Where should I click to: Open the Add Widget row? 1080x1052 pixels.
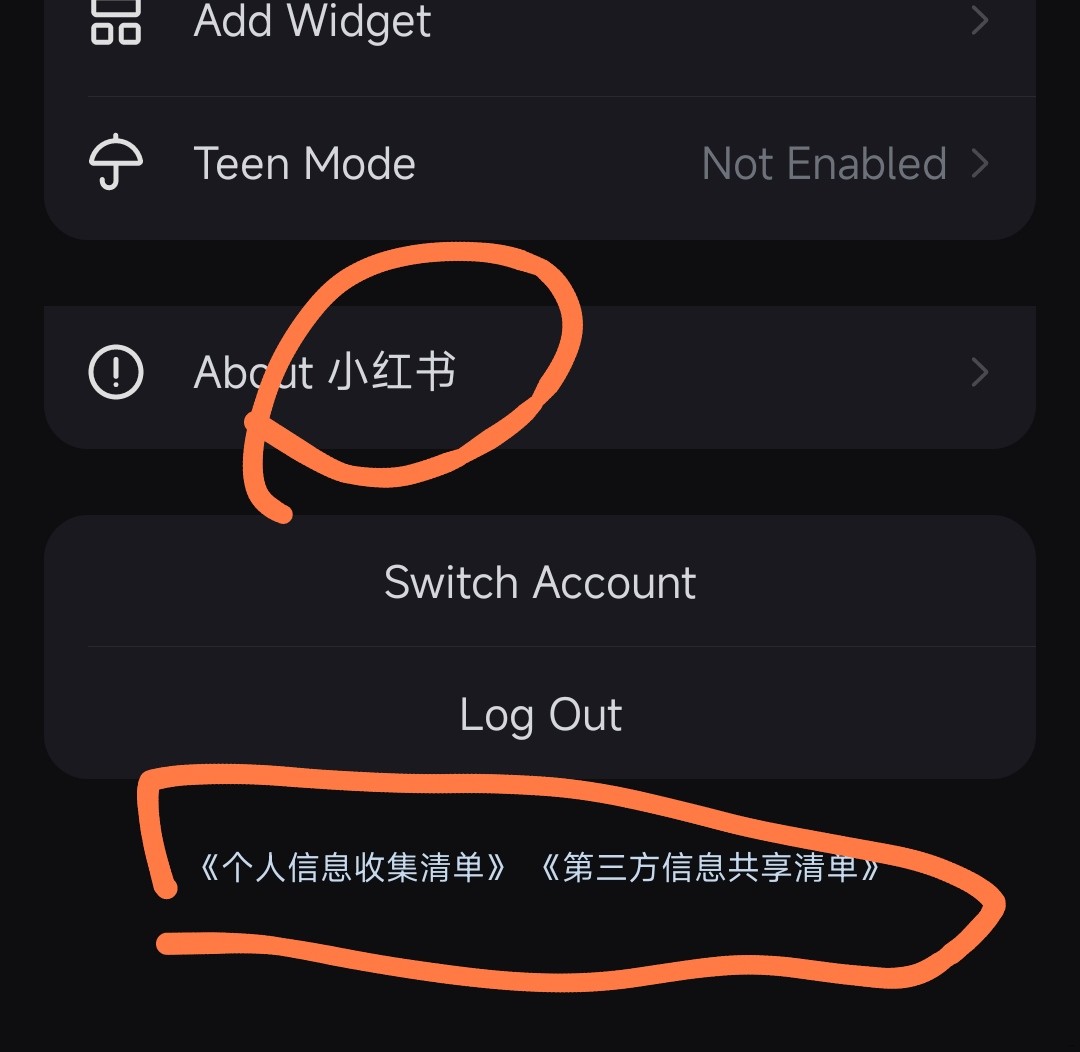540,22
